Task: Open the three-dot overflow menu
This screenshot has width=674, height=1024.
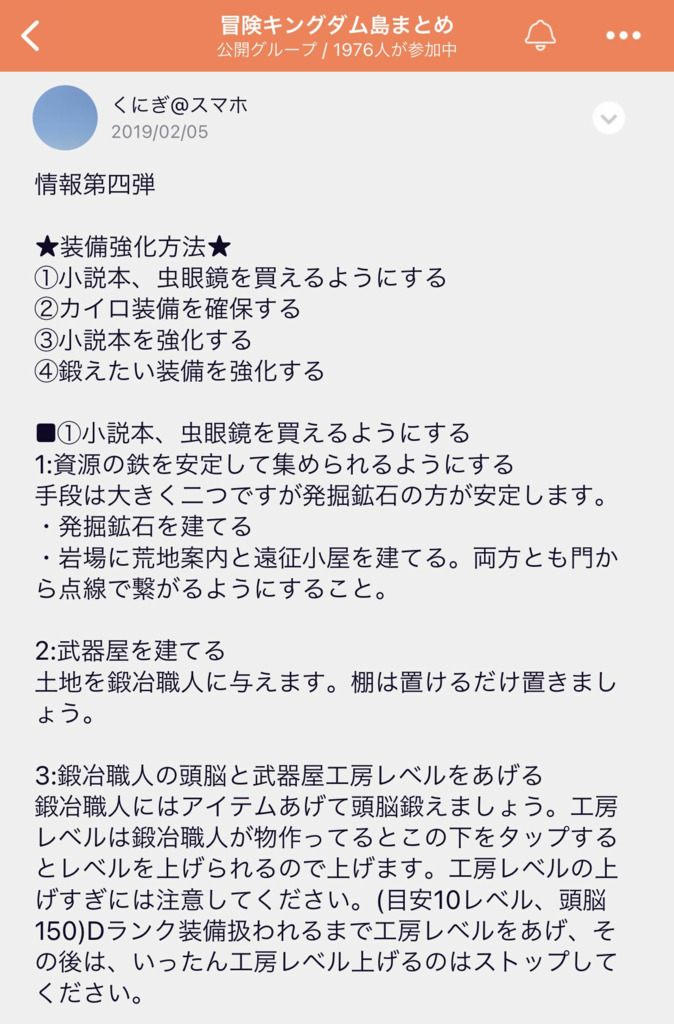Action: pyautogui.click(x=622, y=37)
